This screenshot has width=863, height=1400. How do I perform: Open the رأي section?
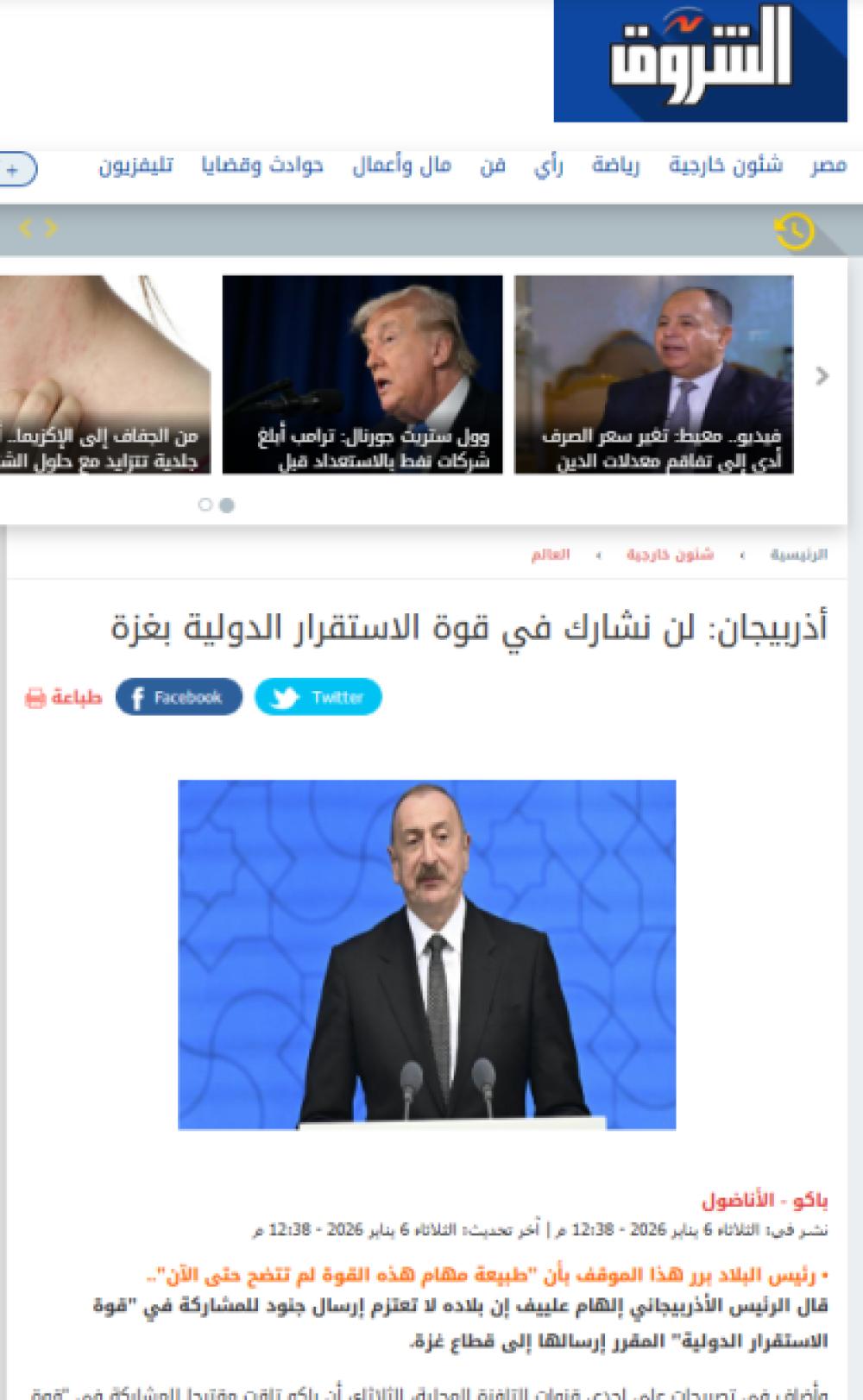[549, 166]
